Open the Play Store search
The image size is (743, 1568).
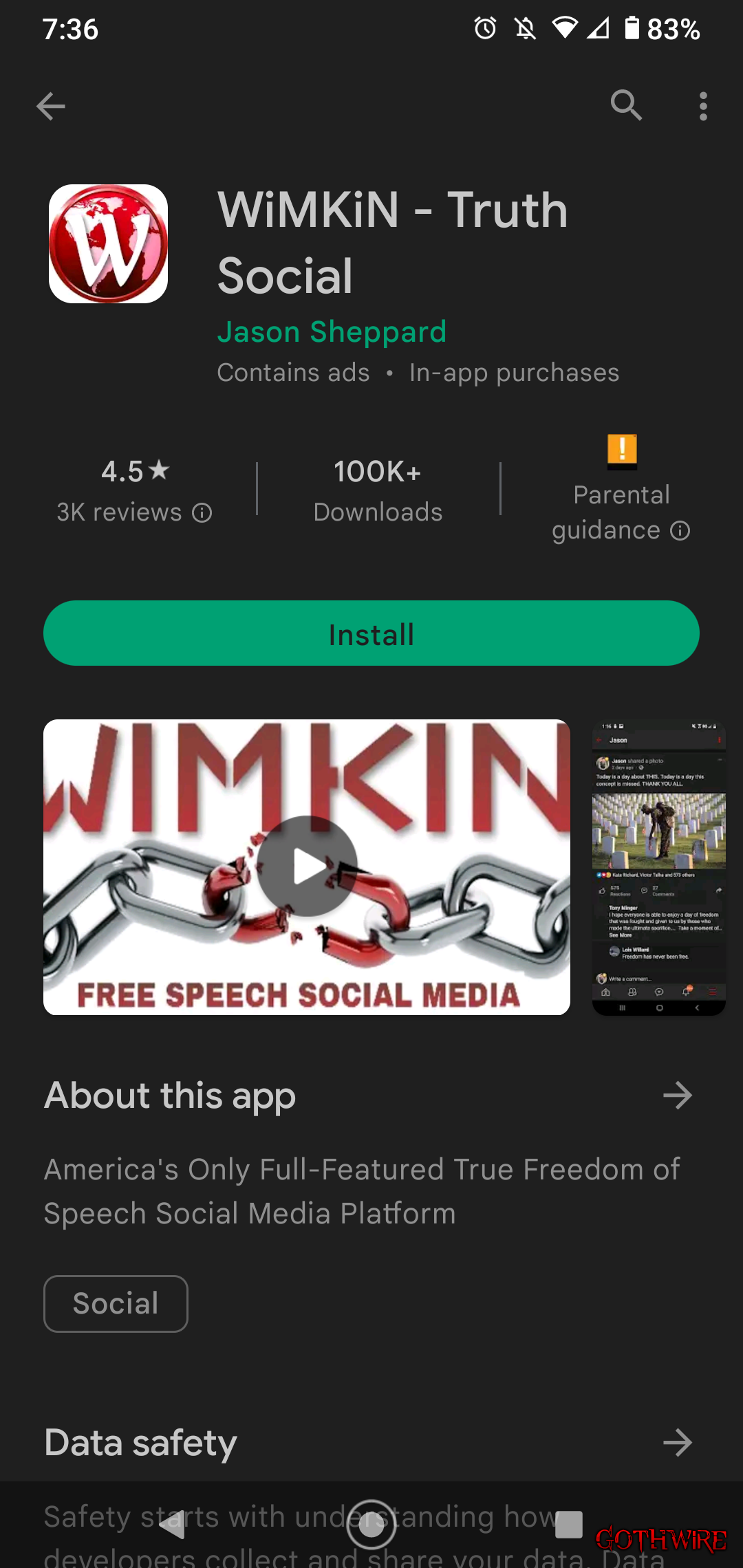[626, 105]
